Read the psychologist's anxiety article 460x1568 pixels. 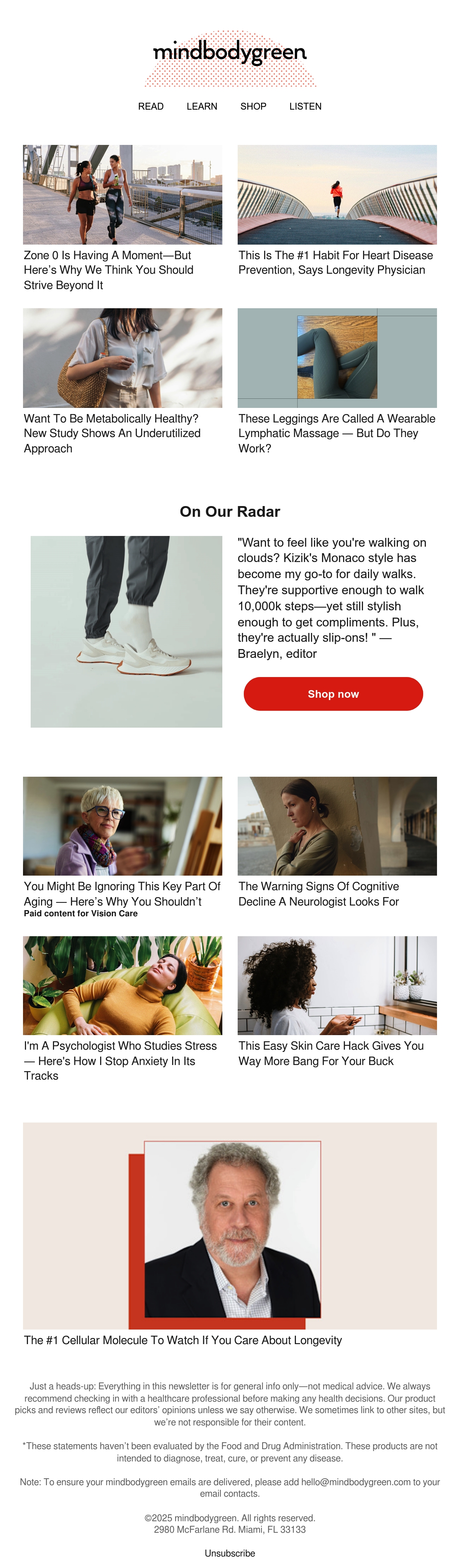[120, 1060]
